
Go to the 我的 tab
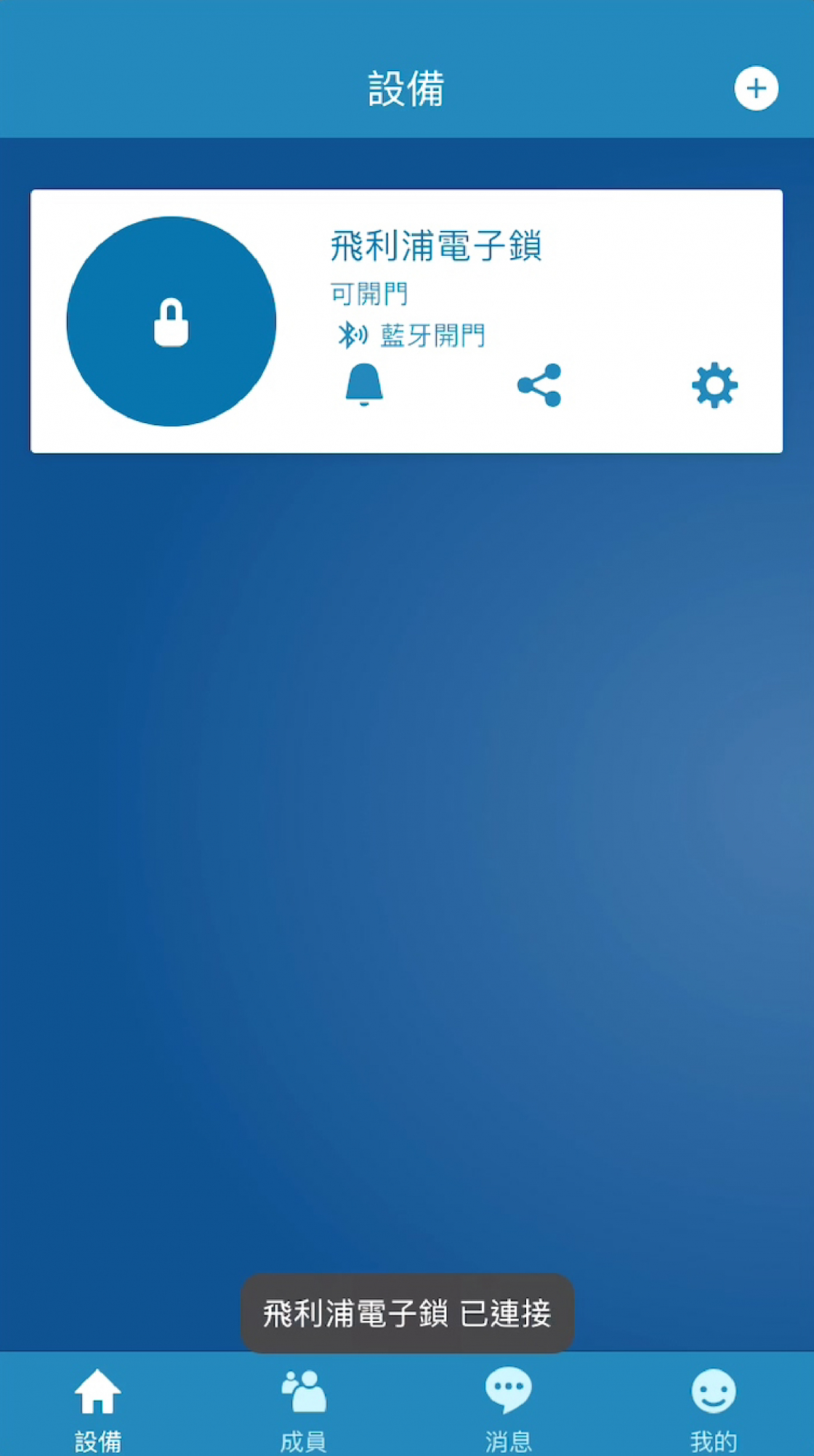click(x=713, y=1407)
